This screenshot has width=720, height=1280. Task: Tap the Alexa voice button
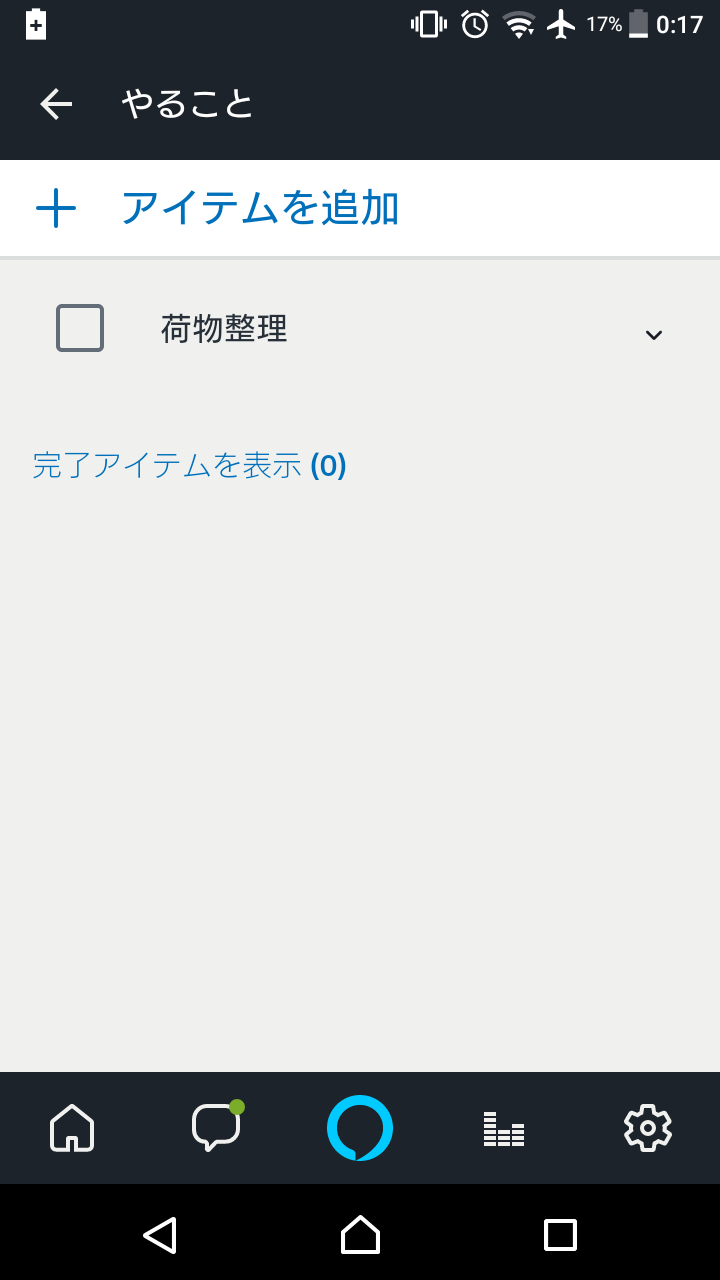click(x=360, y=1128)
